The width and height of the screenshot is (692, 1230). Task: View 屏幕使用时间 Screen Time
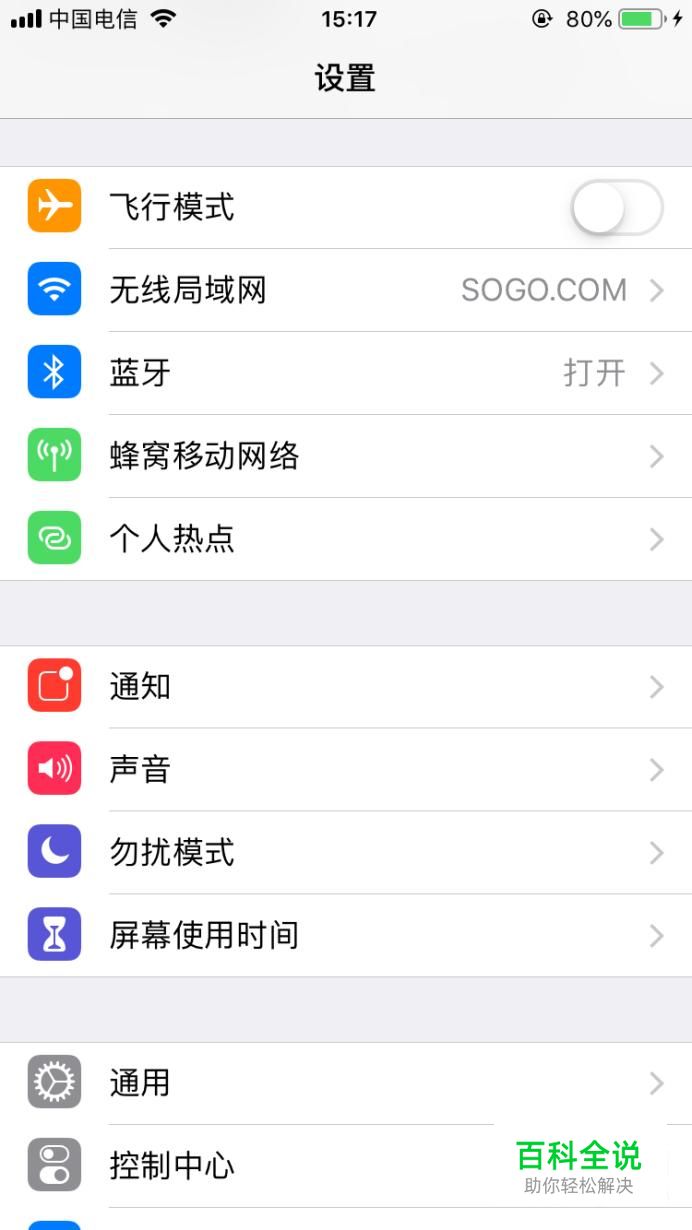pos(346,936)
